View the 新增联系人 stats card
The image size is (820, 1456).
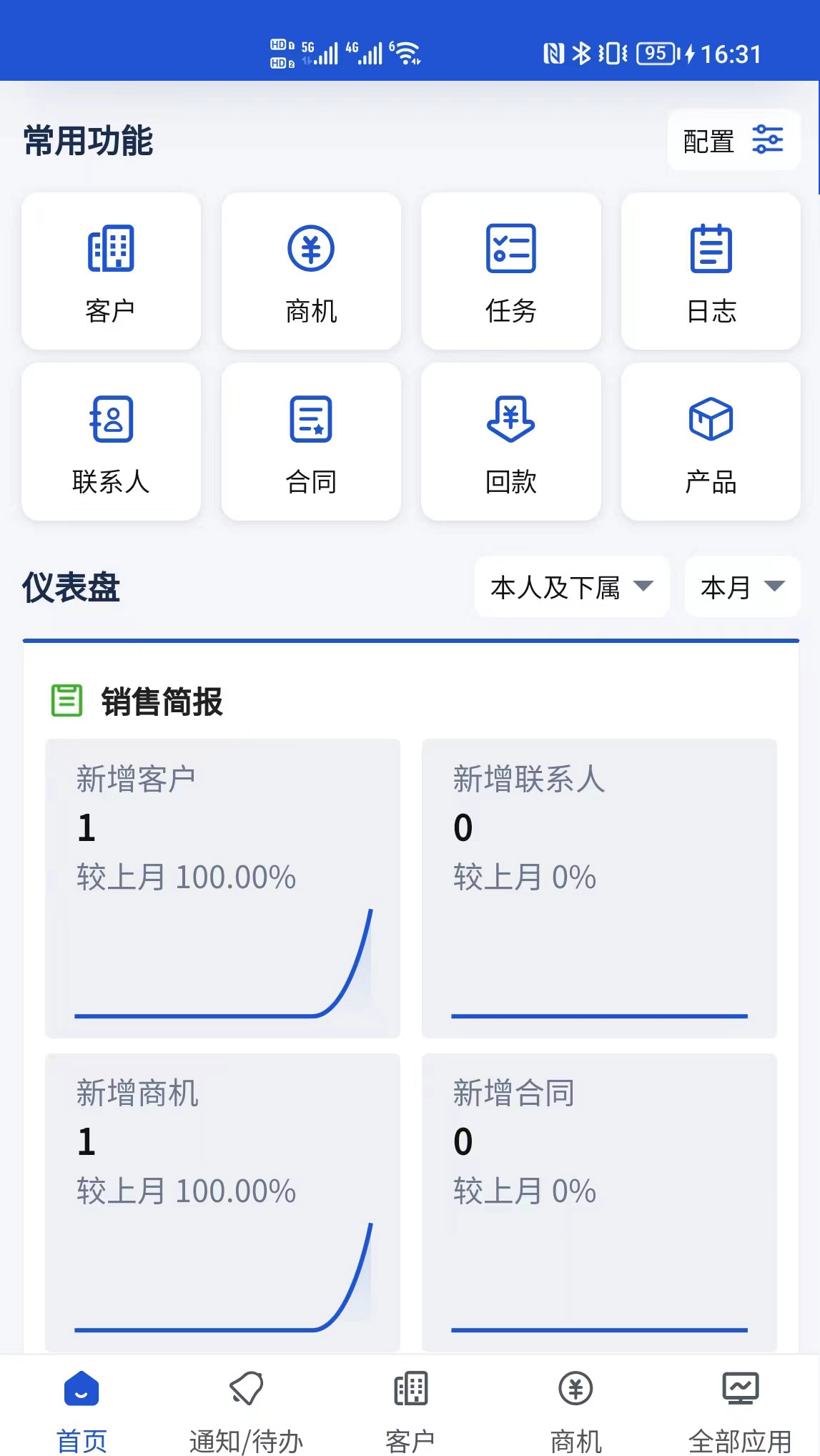(599, 887)
